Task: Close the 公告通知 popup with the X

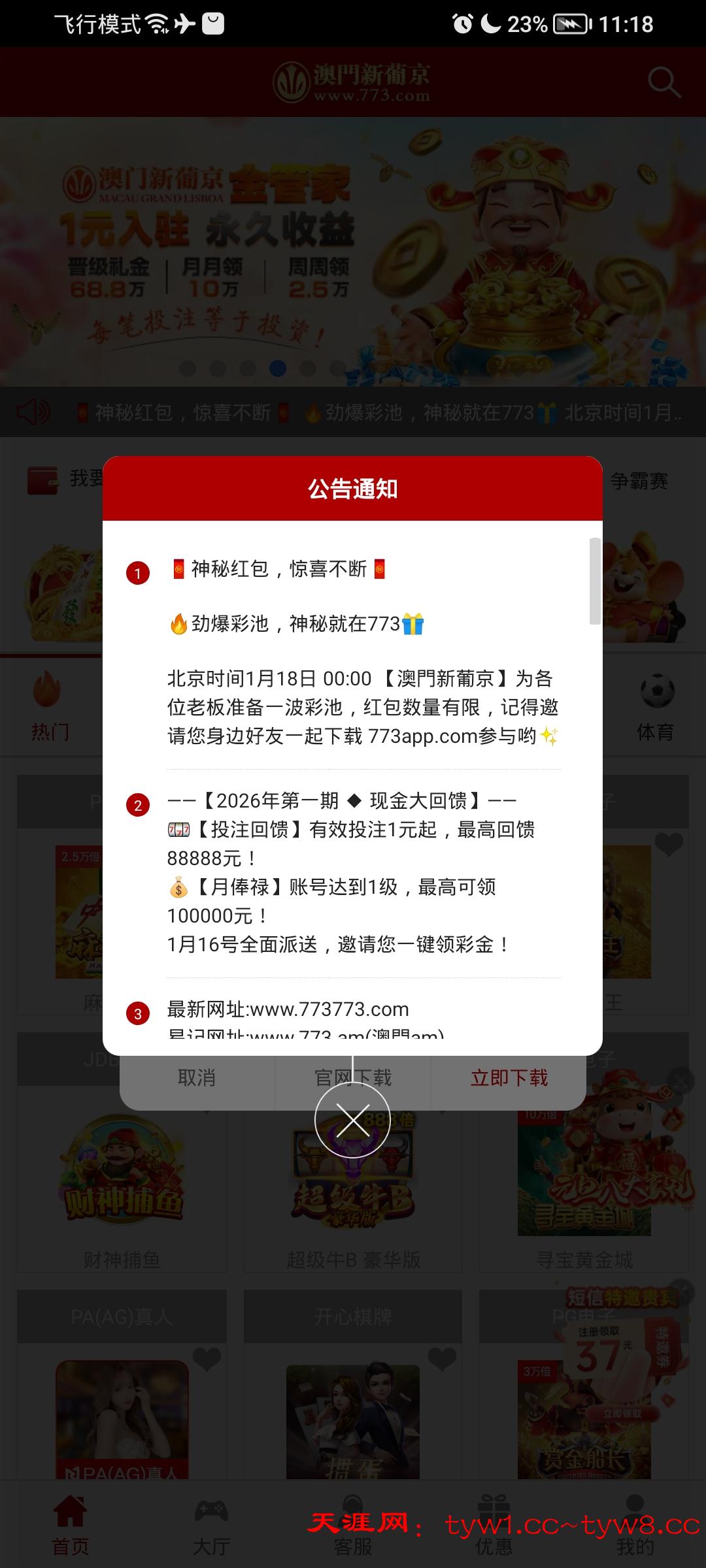Action: (352, 1120)
